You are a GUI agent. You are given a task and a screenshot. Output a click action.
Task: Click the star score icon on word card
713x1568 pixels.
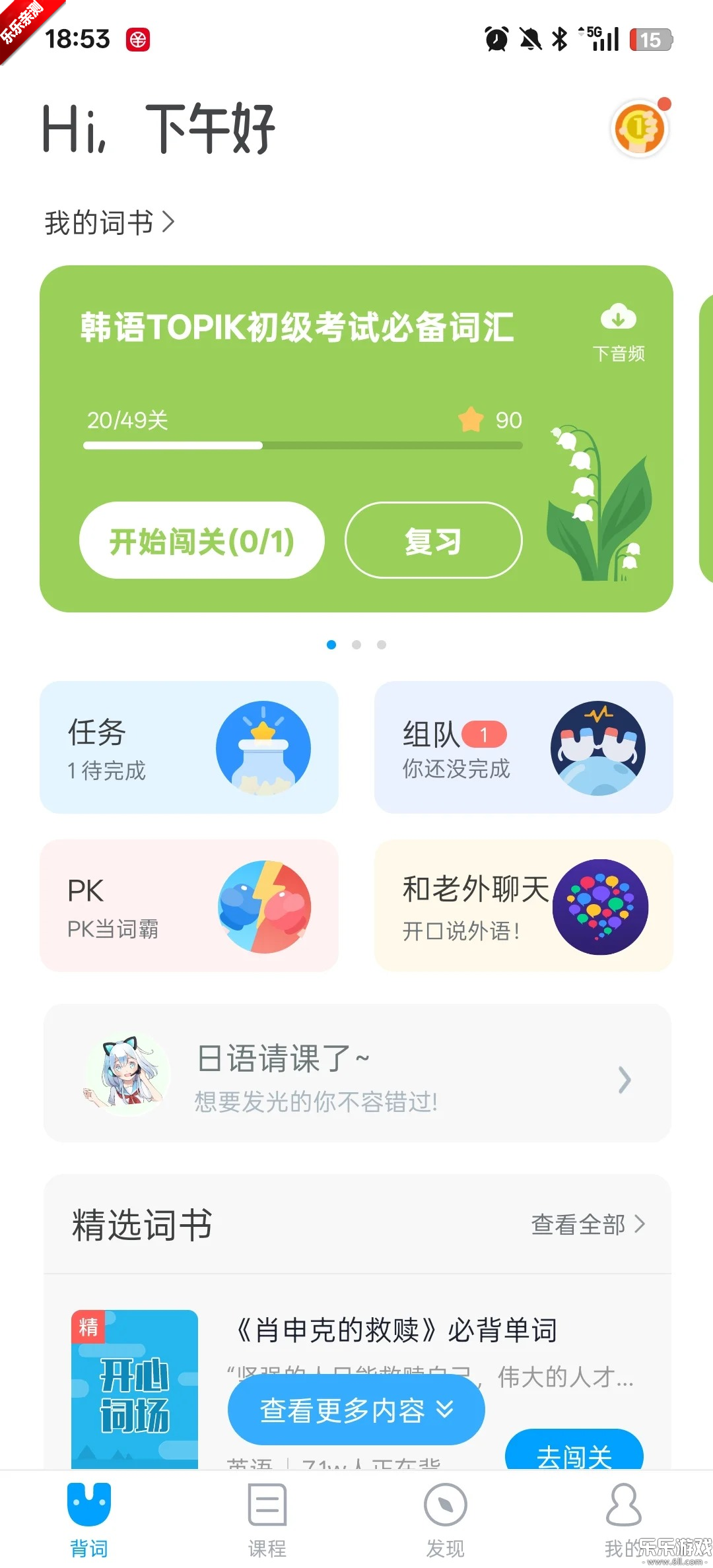[x=471, y=420]
